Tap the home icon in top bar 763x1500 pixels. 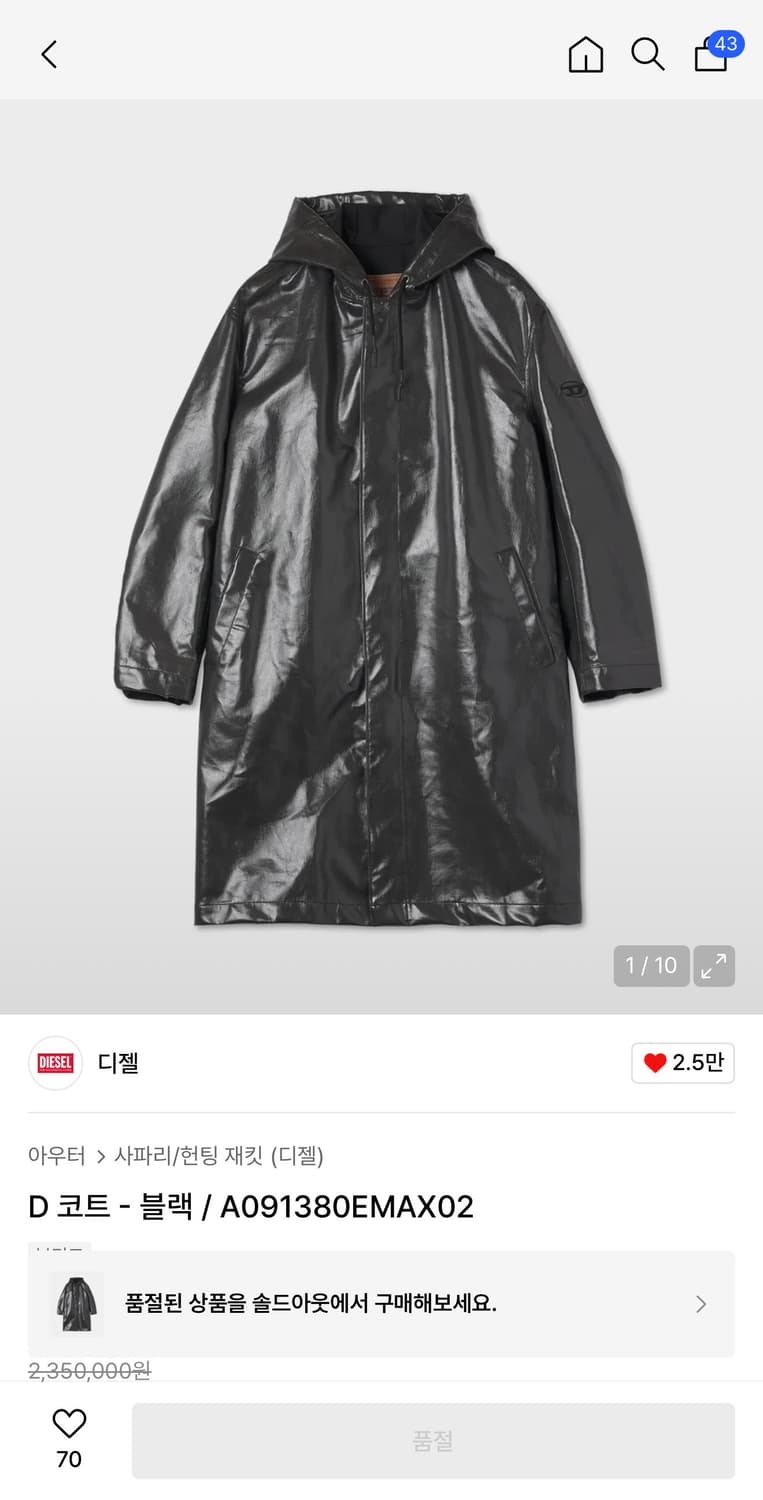pos(585,55)
